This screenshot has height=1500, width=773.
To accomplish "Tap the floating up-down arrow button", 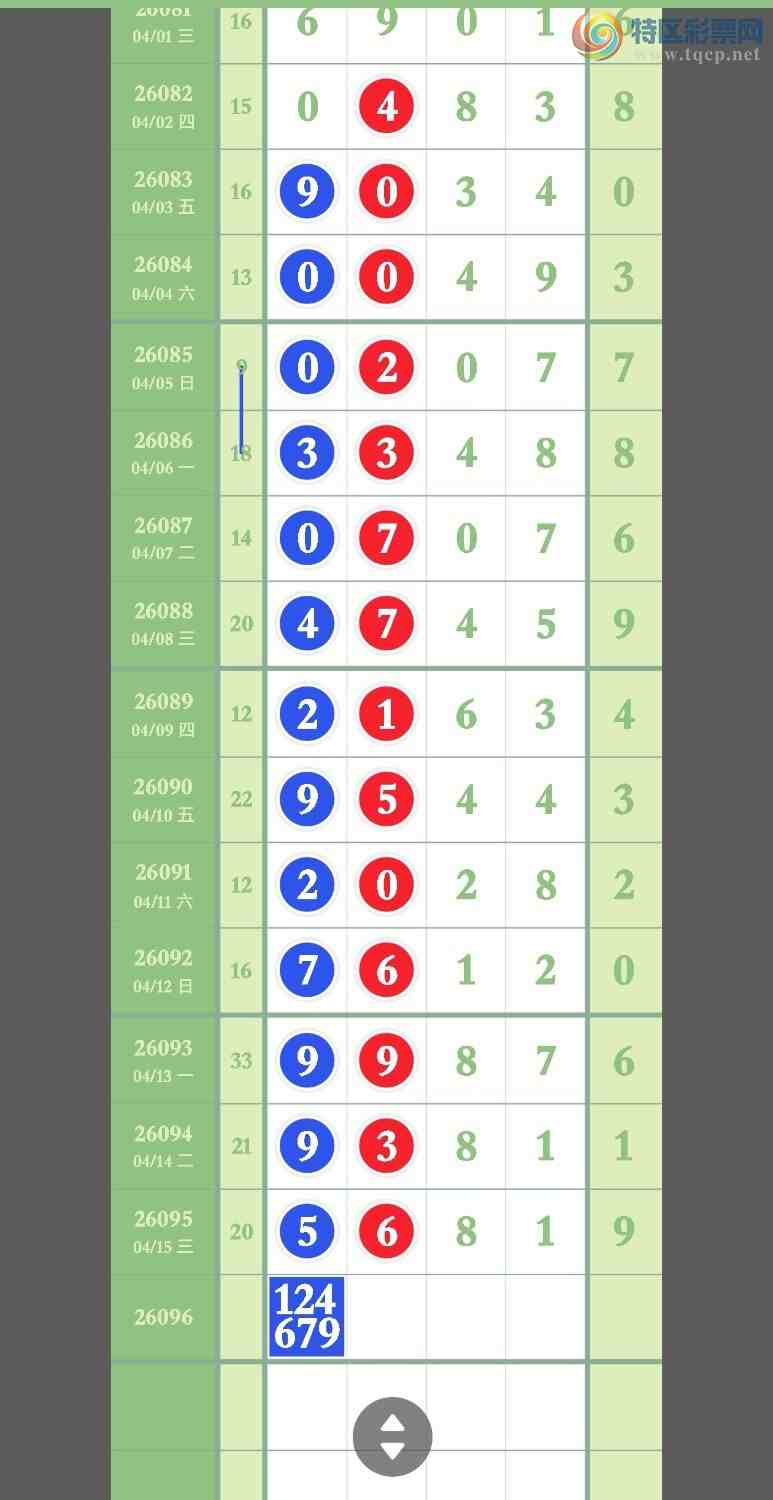I will click(392, 1436).
